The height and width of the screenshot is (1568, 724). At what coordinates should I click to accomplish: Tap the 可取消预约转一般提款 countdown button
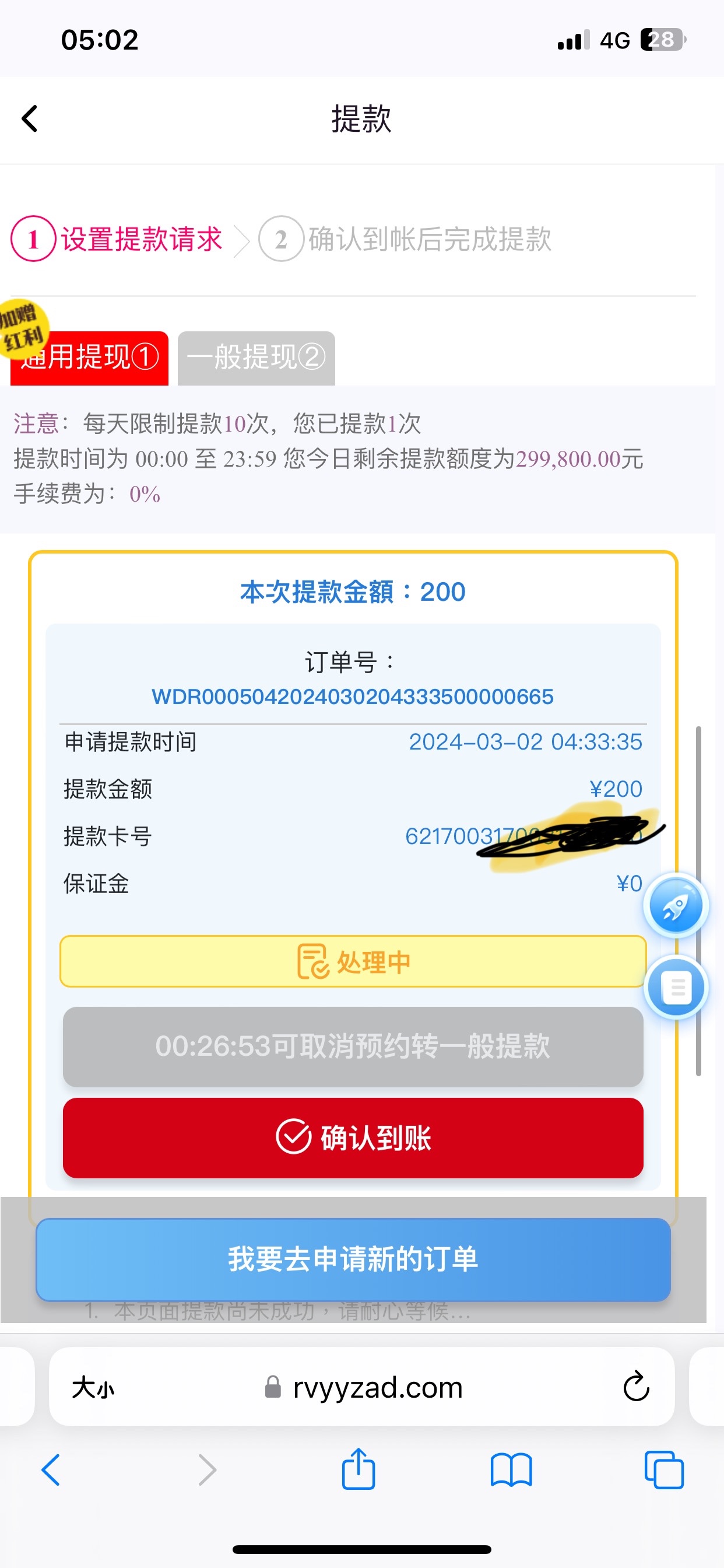(x=353, y=1046)
